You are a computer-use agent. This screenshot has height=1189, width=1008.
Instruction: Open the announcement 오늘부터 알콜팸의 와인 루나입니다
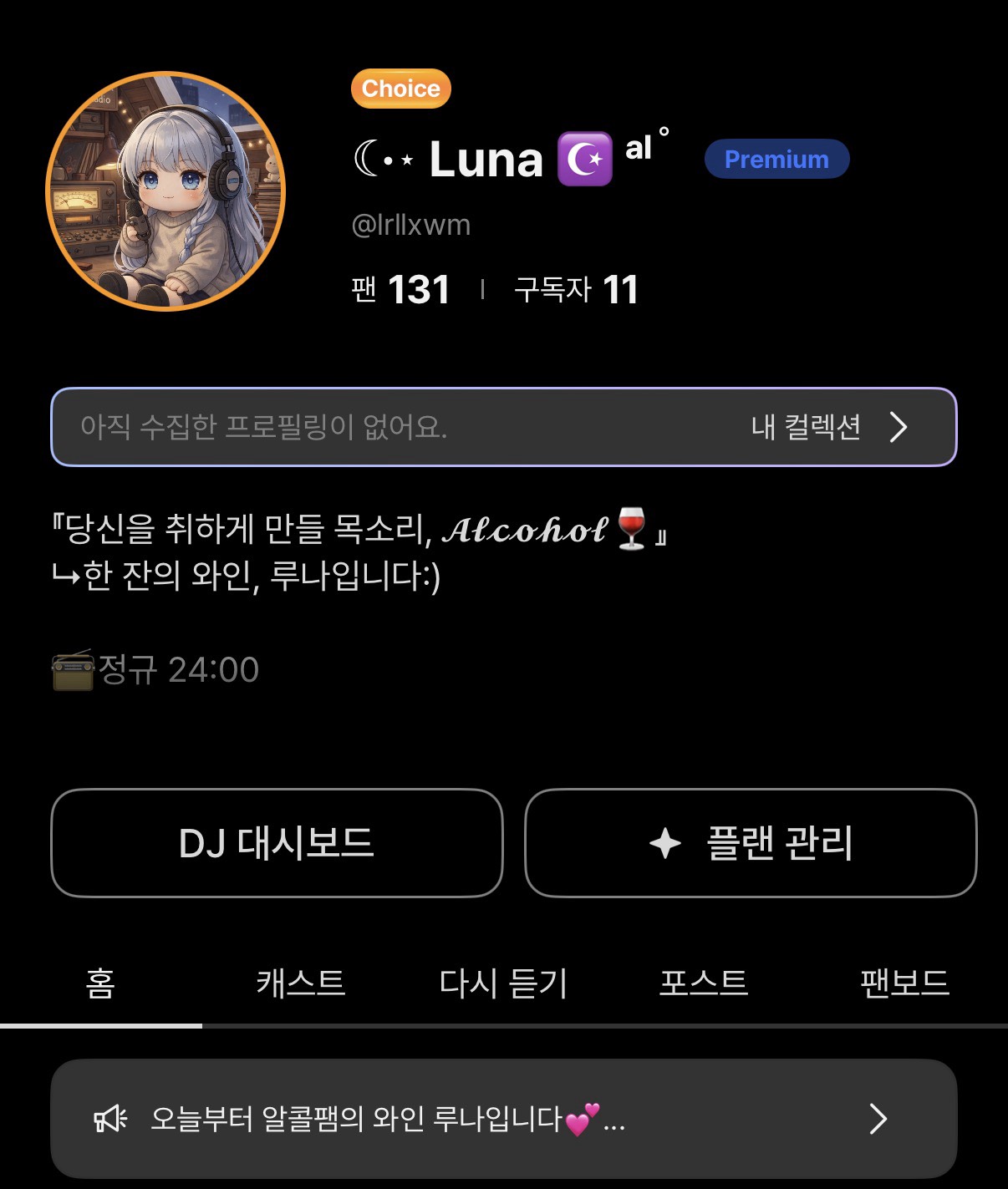pyautogui.click(x=503, y=1119)
